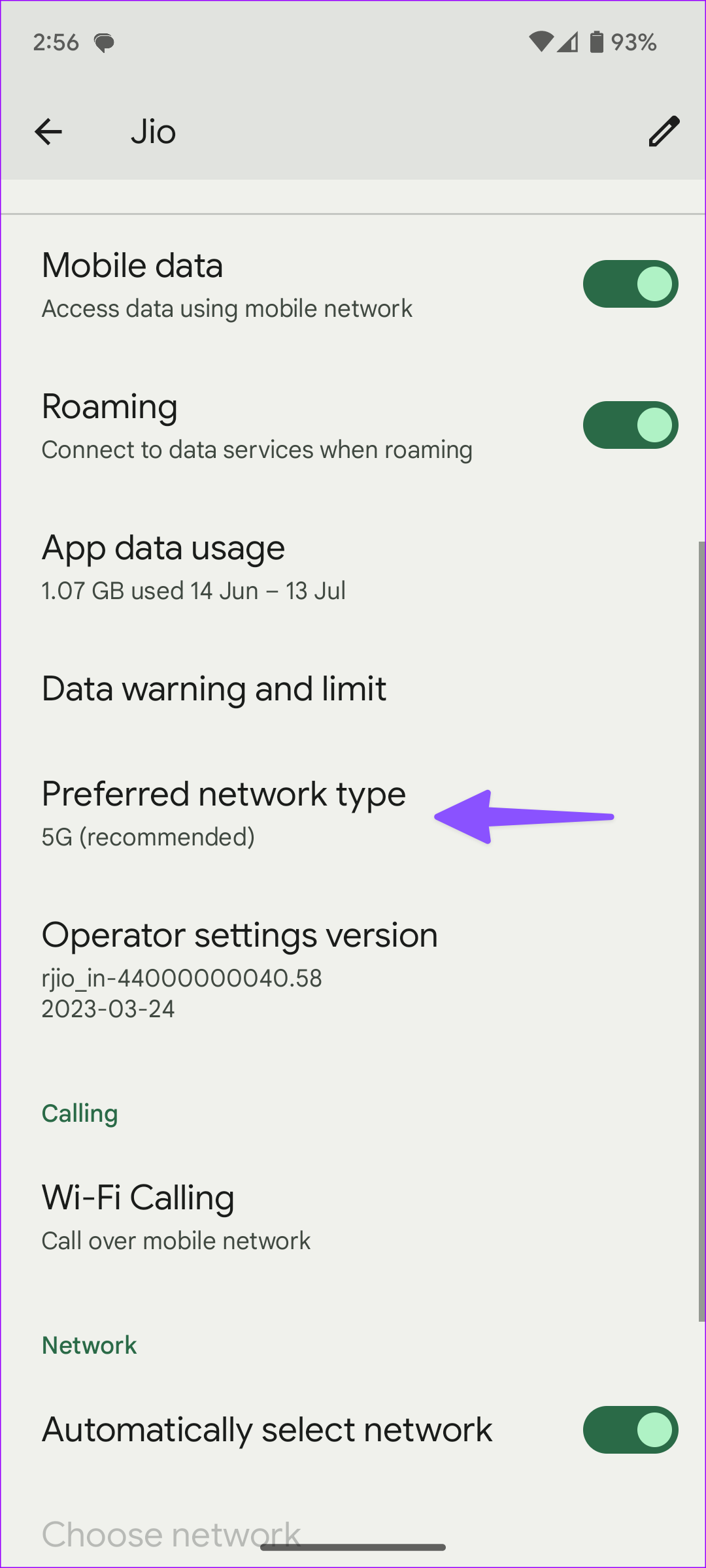Screen dimensions: 706x1568
Task: Toggle Automatically select network off
Action: pos(630,1430)
